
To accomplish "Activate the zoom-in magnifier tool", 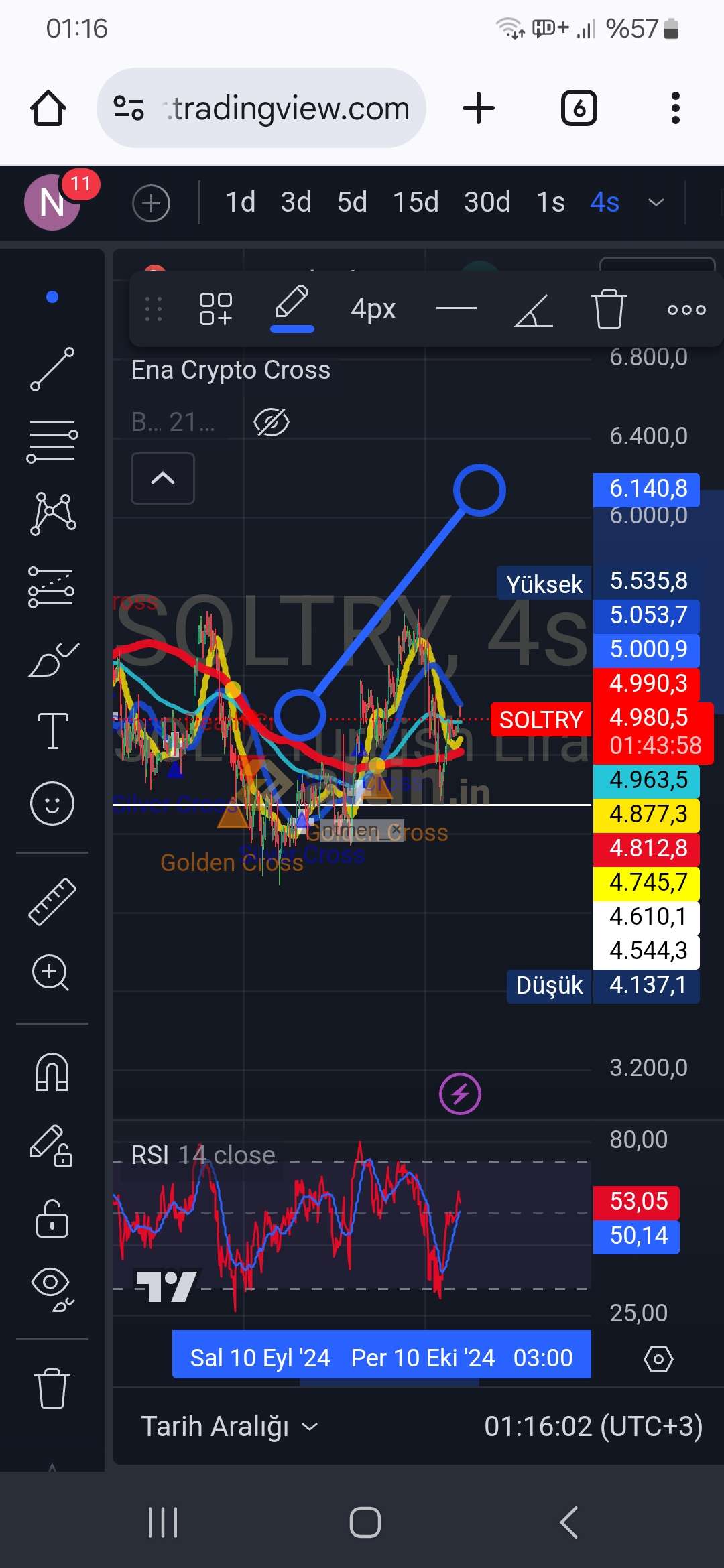I will pos(51,972).
